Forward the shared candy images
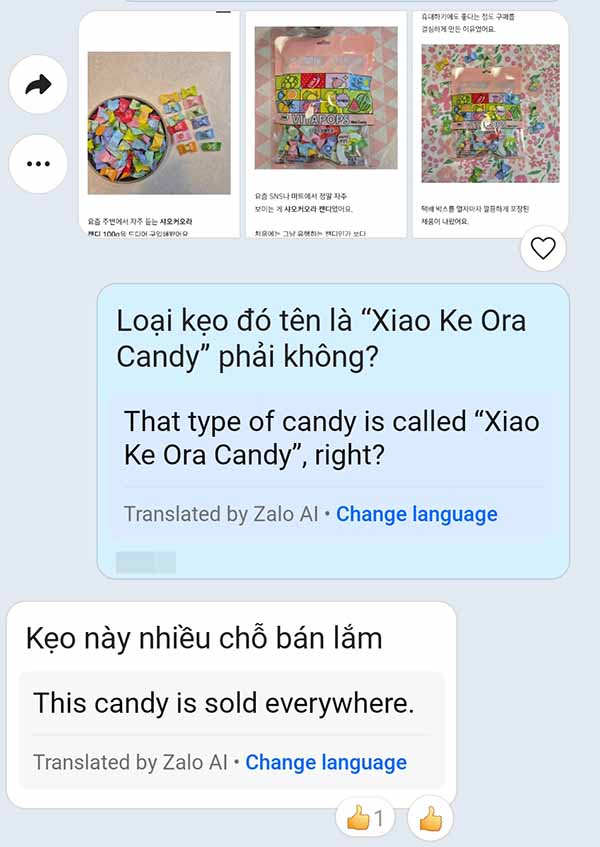 pyautogui.click(x=38, y=85)
